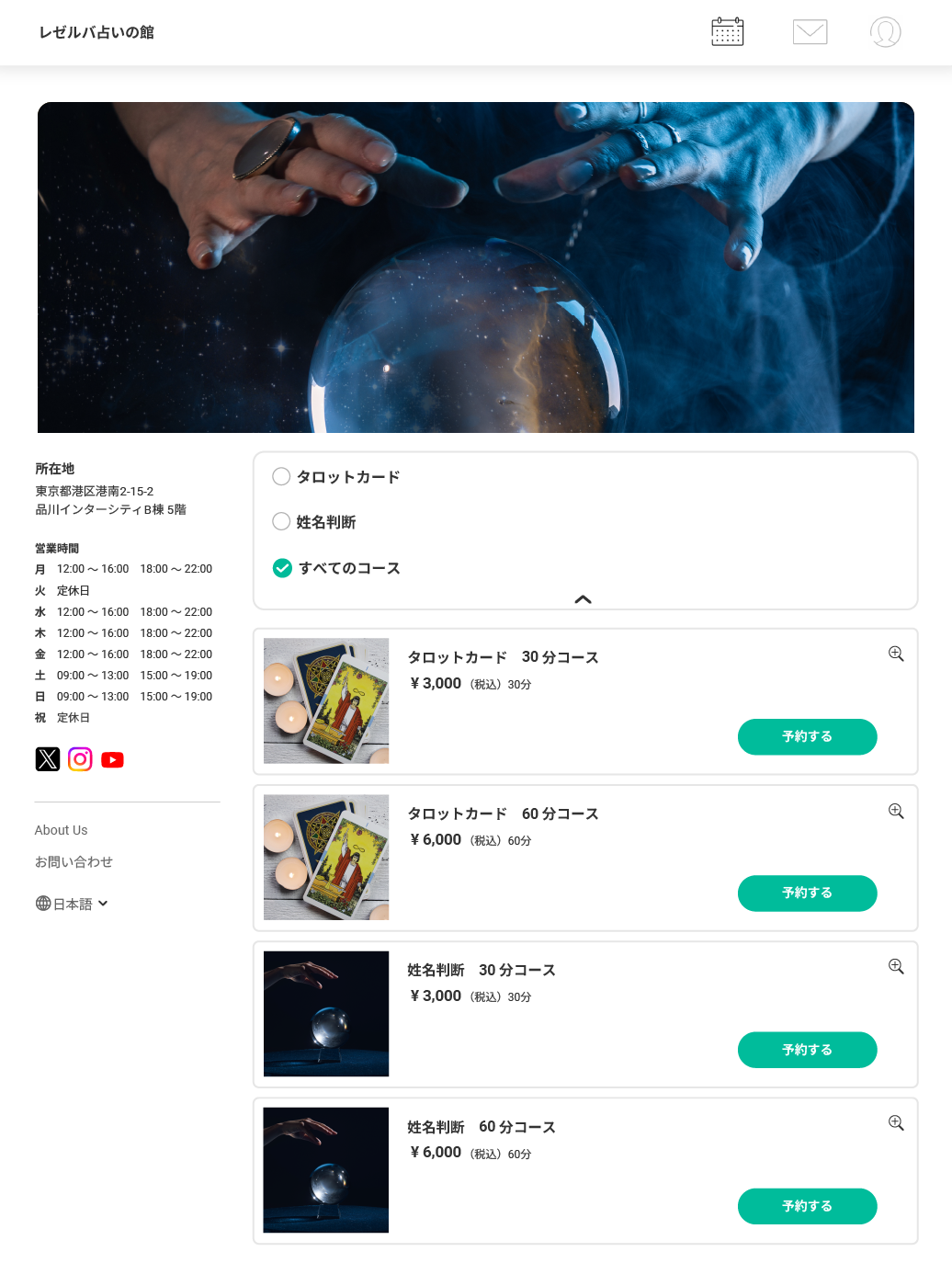This screenshot has height=1263, width=952.
Task: Reserve タロットカード 30分コース
Action: (x=807, y=736)
